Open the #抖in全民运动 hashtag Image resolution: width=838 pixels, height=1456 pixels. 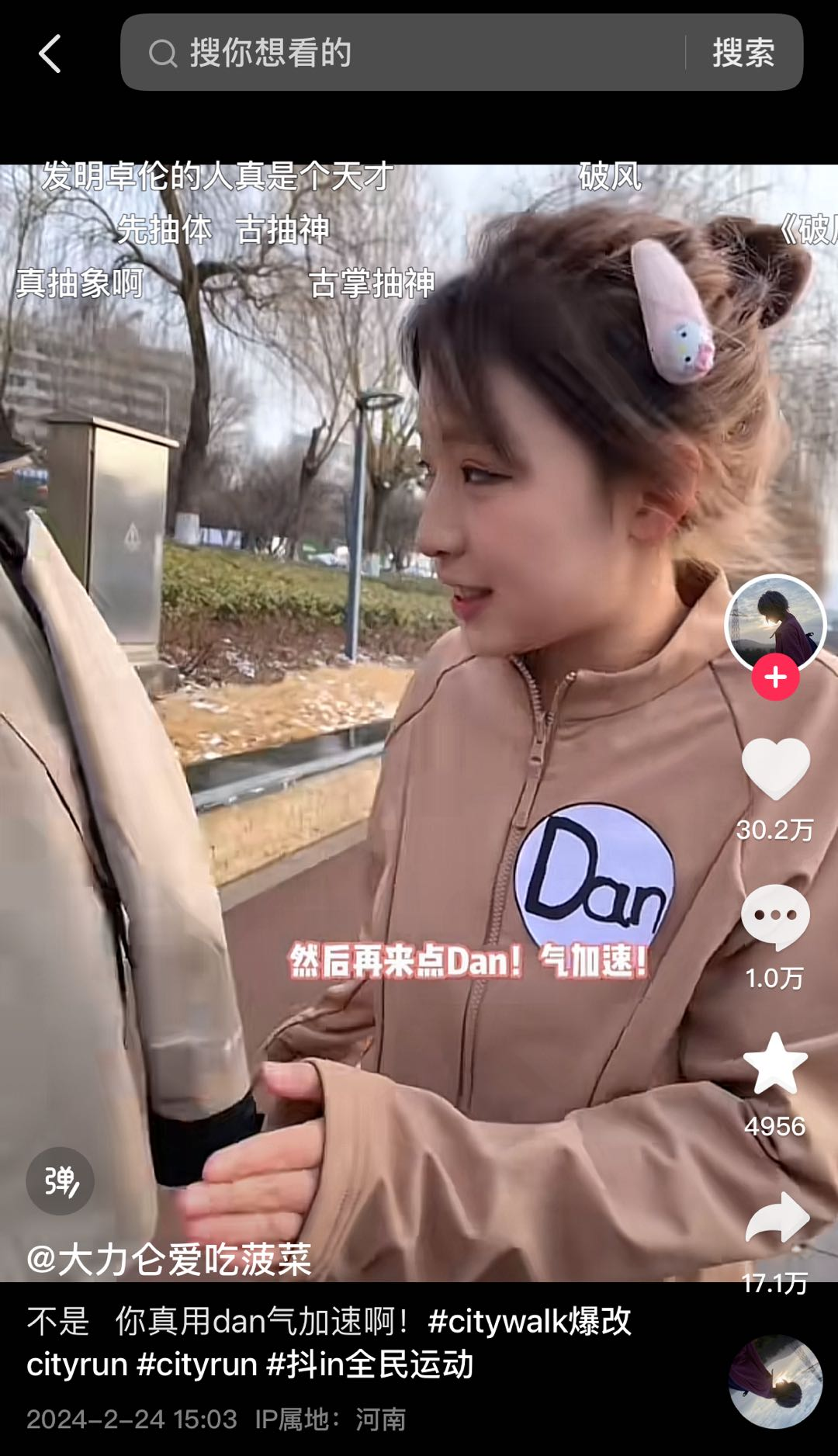tap(369, 1364)
